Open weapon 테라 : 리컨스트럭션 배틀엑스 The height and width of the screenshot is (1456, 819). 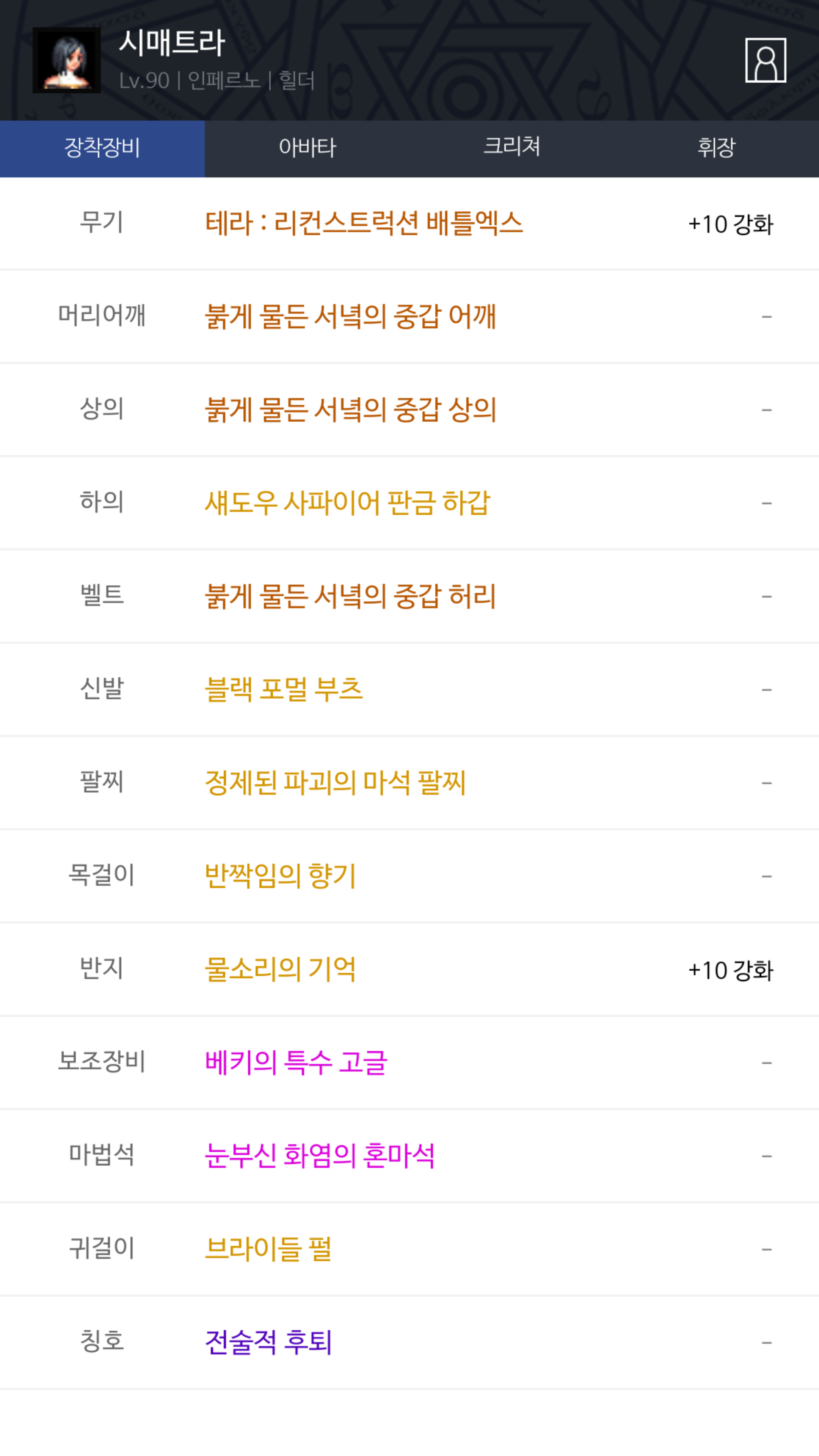(364, 223)
